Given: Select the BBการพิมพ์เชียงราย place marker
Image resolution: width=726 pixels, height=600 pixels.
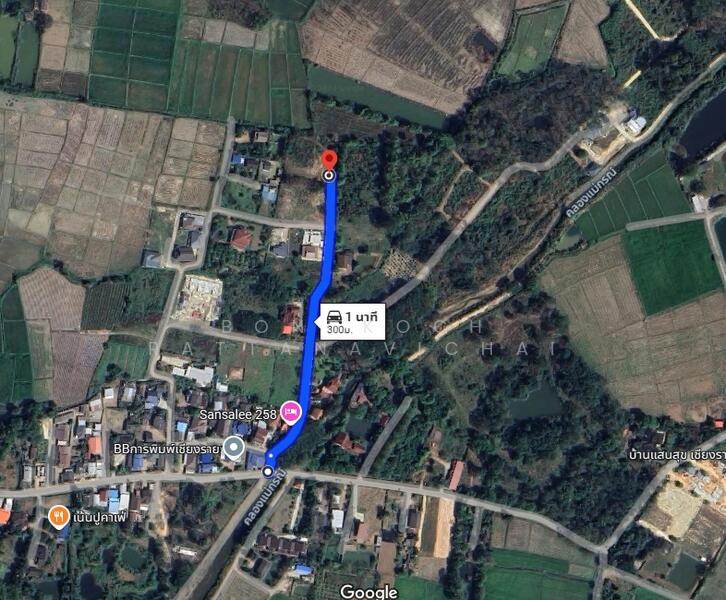Looking at the screenshot, I should [x=235, y=448].
